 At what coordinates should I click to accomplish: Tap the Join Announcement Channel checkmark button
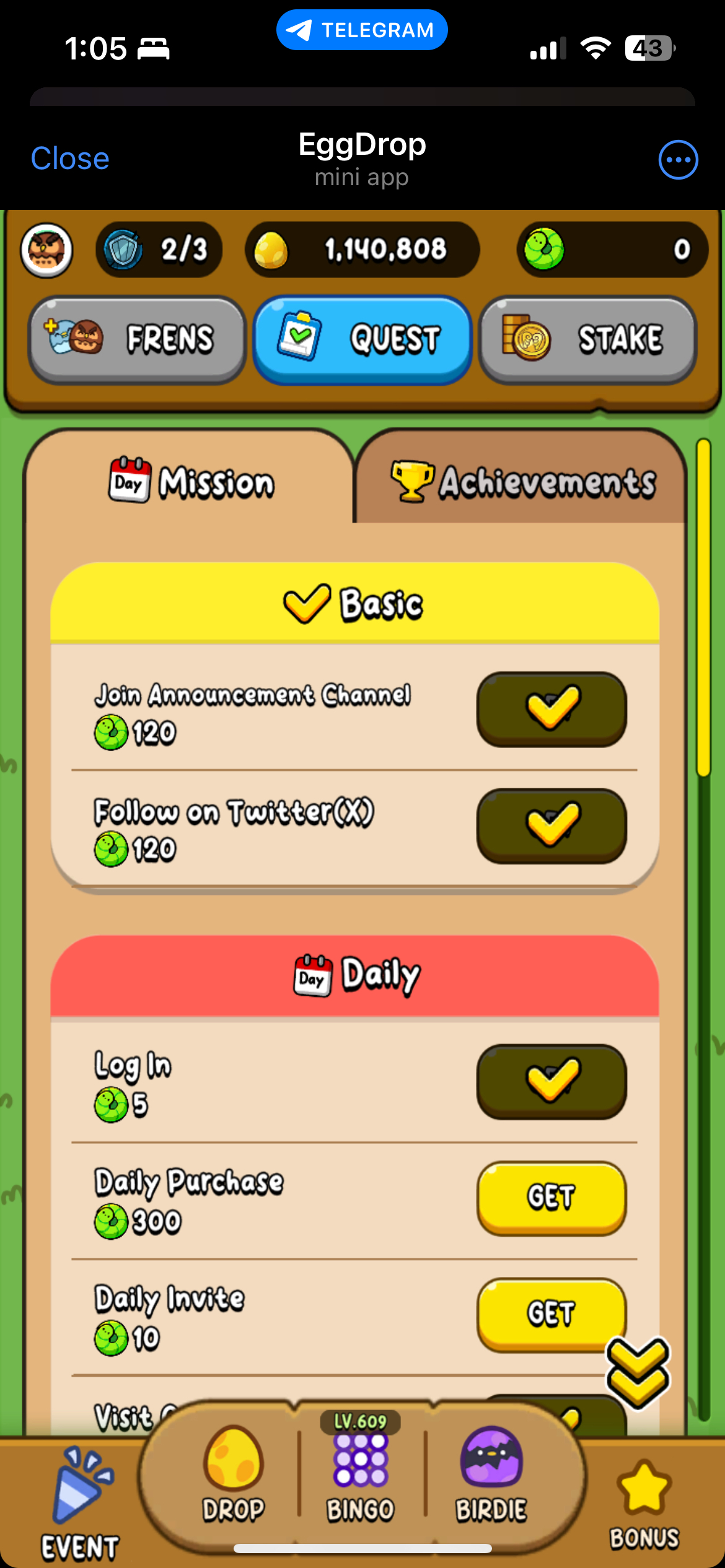tap(551, 709)
